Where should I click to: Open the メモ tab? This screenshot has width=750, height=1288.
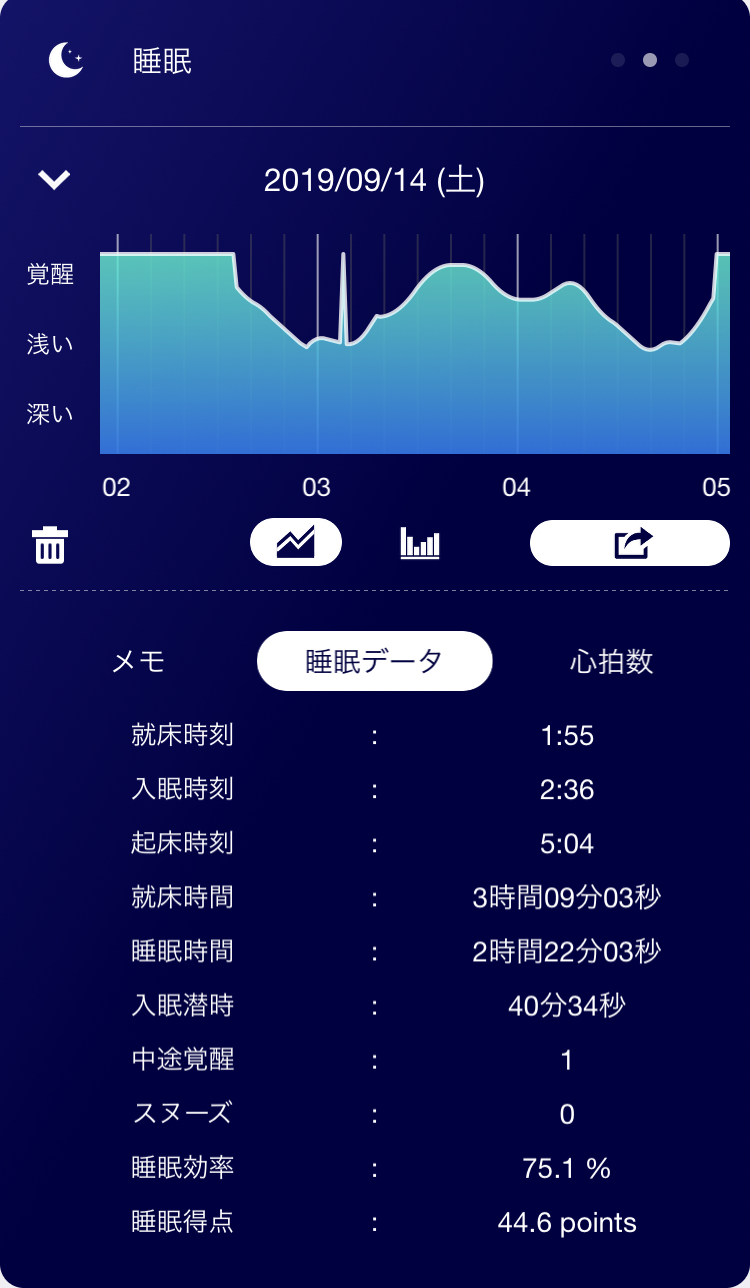click(138, 661)
